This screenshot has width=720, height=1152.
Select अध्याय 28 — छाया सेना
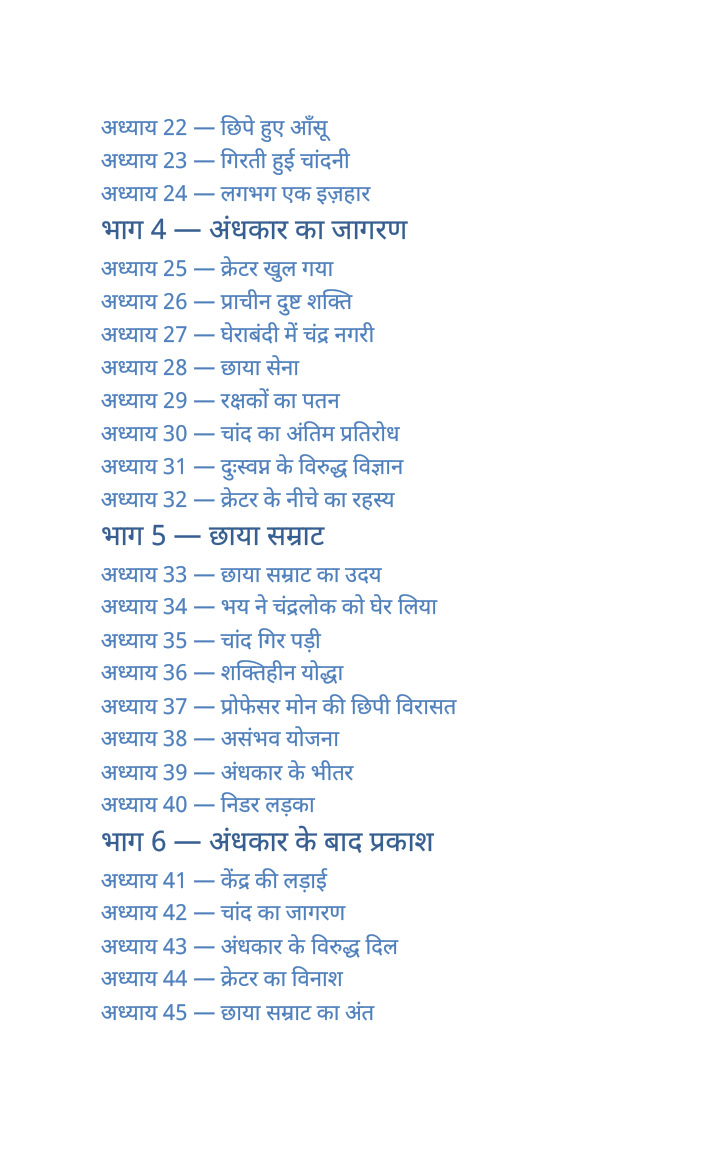[201, 367]
